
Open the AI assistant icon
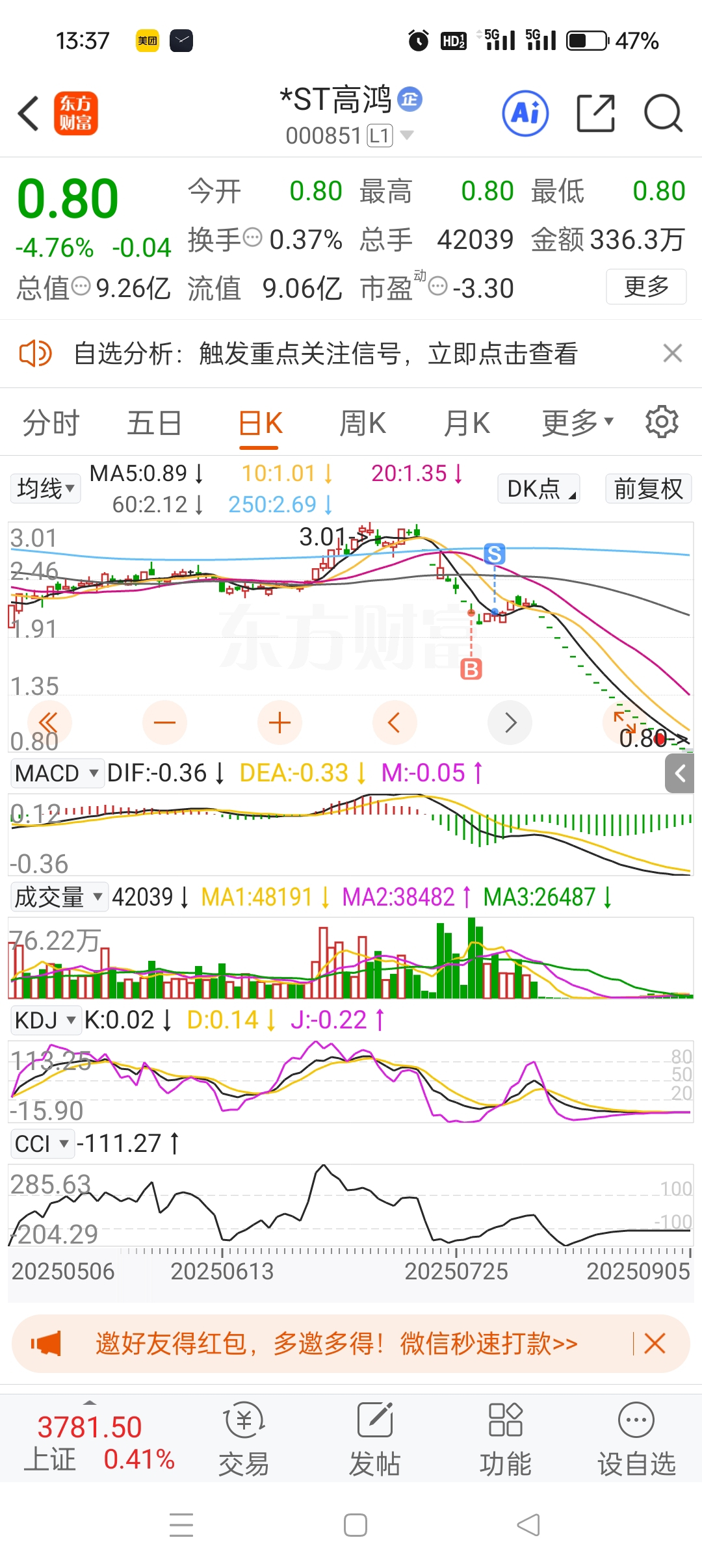(525, 113)
